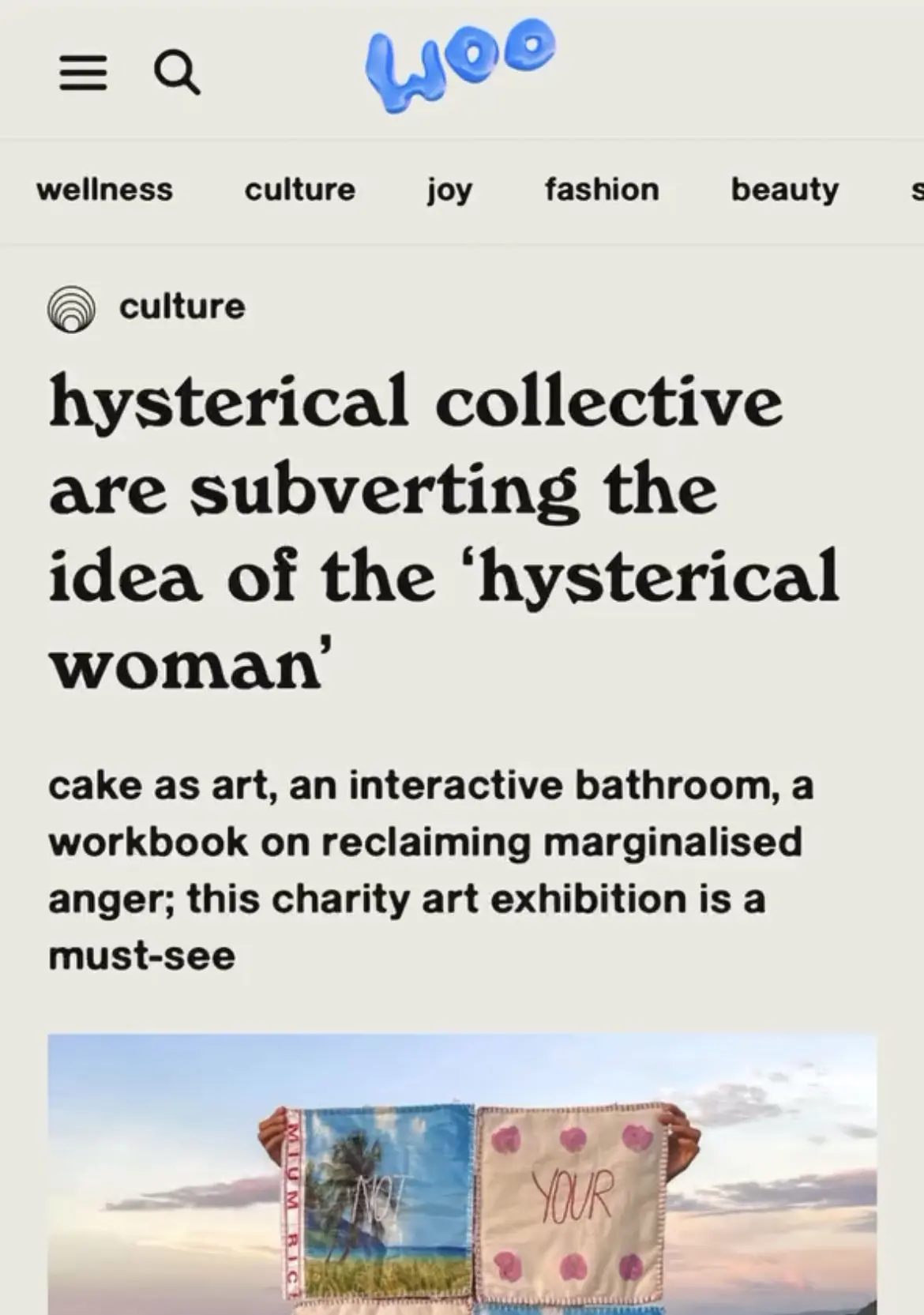This screenshot has height=1315, width=924.
Task: Open the joy section
Action: (x=449, y=190)
